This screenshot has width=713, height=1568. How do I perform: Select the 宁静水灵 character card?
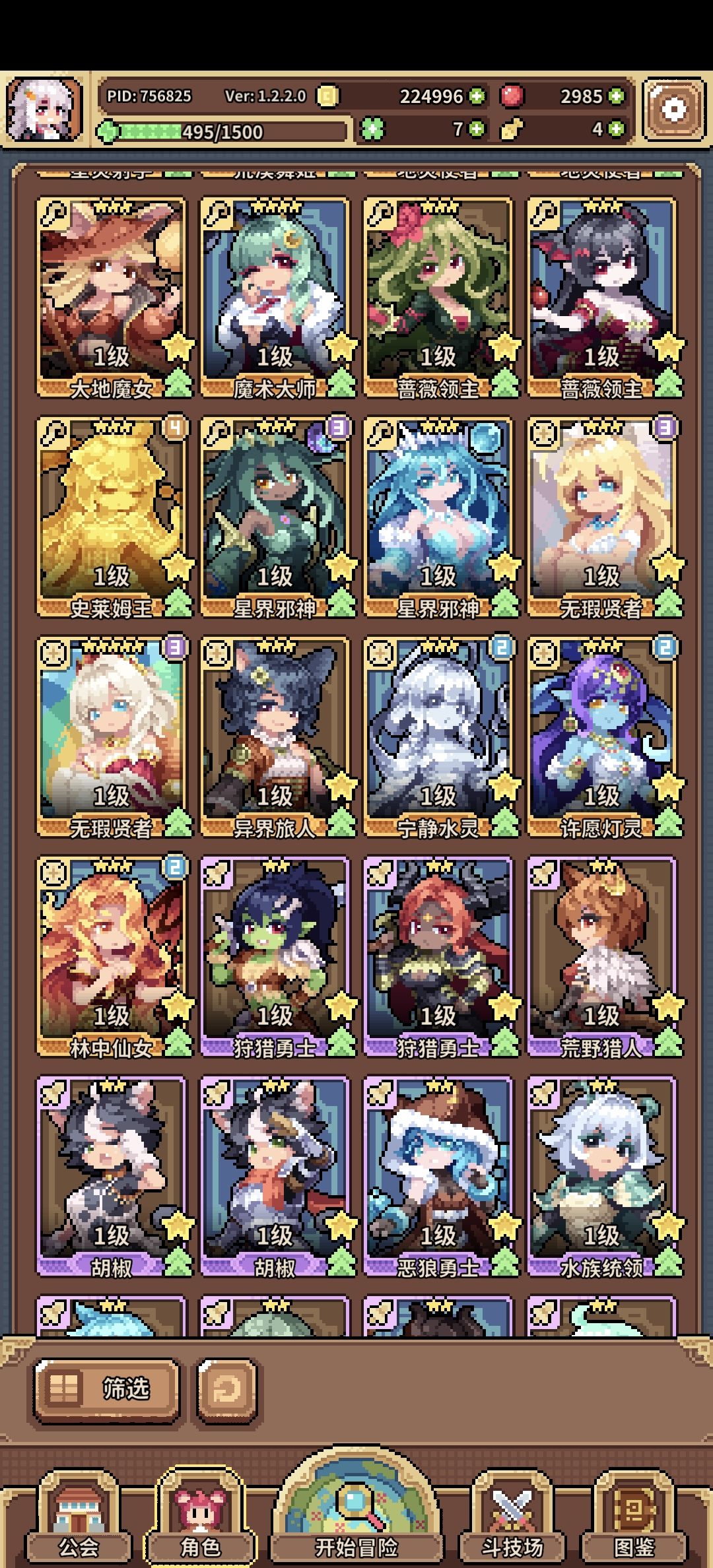[x=438, y=737]
